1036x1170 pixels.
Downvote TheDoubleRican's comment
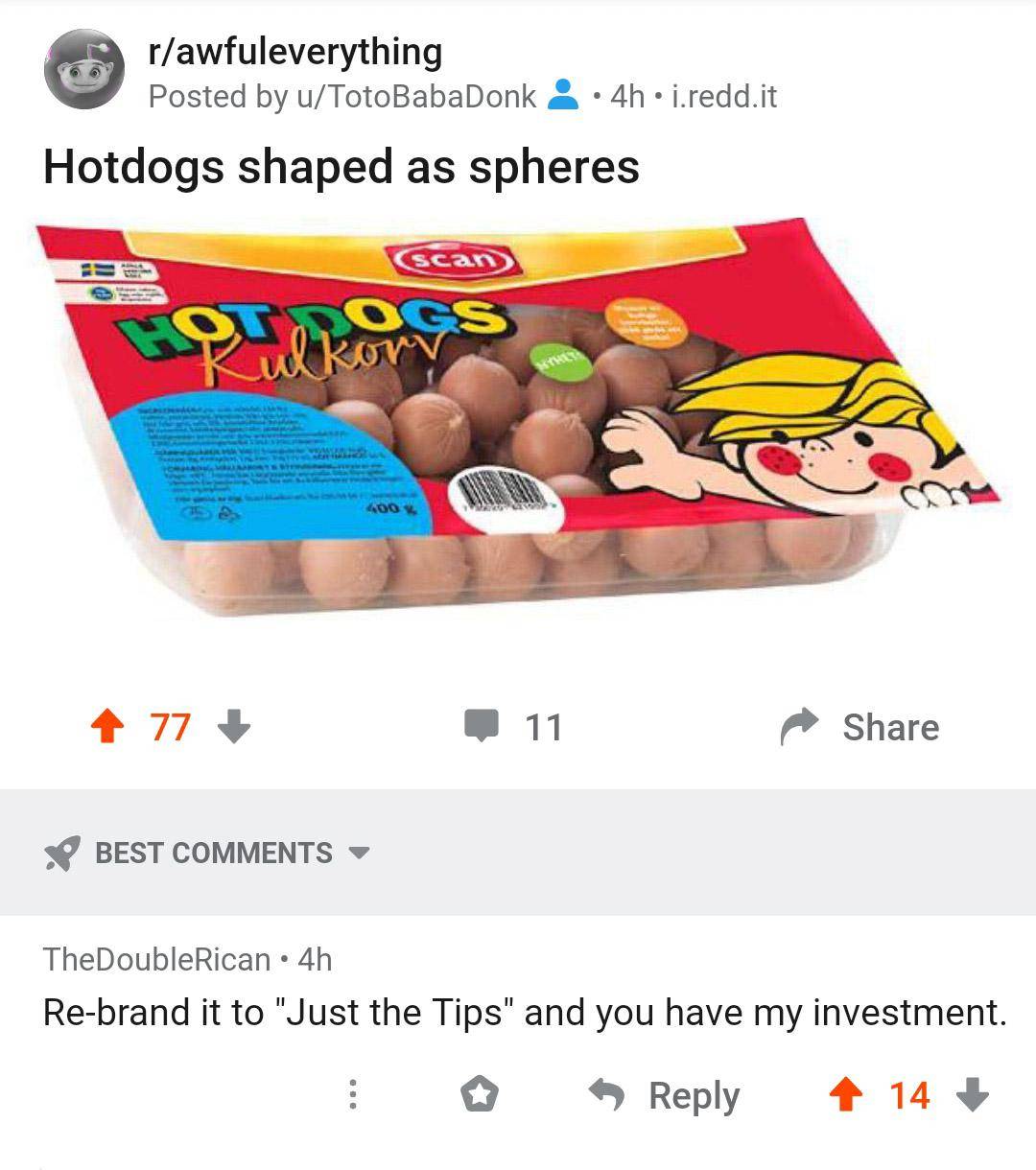973,1094
